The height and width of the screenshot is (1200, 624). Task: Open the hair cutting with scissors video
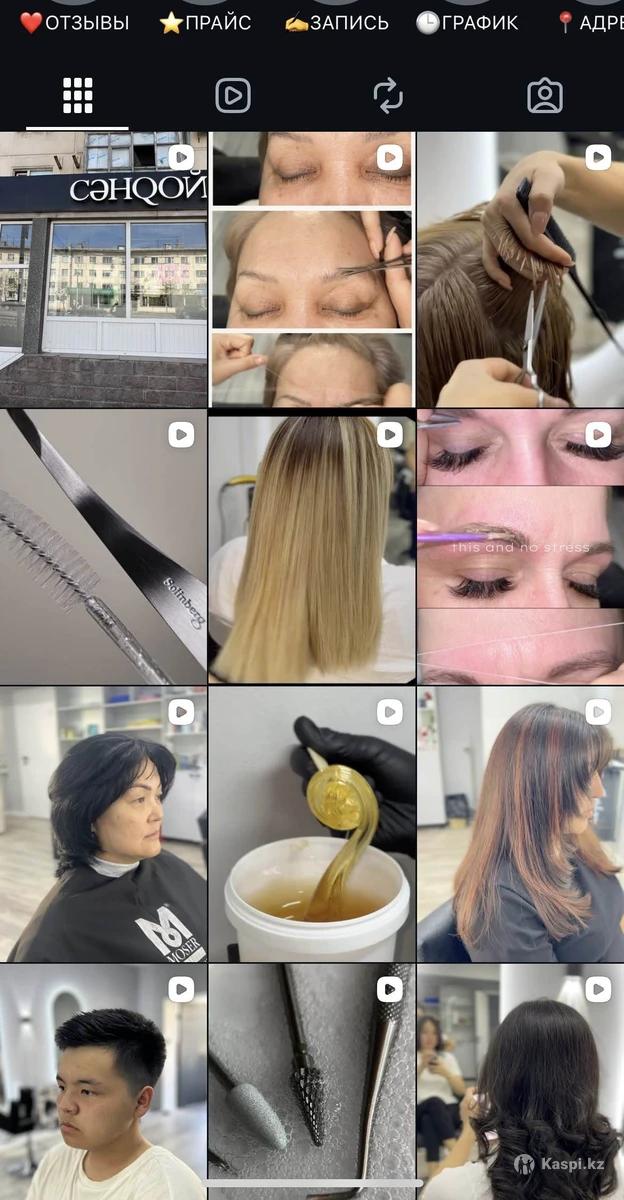tap(520, 270)
